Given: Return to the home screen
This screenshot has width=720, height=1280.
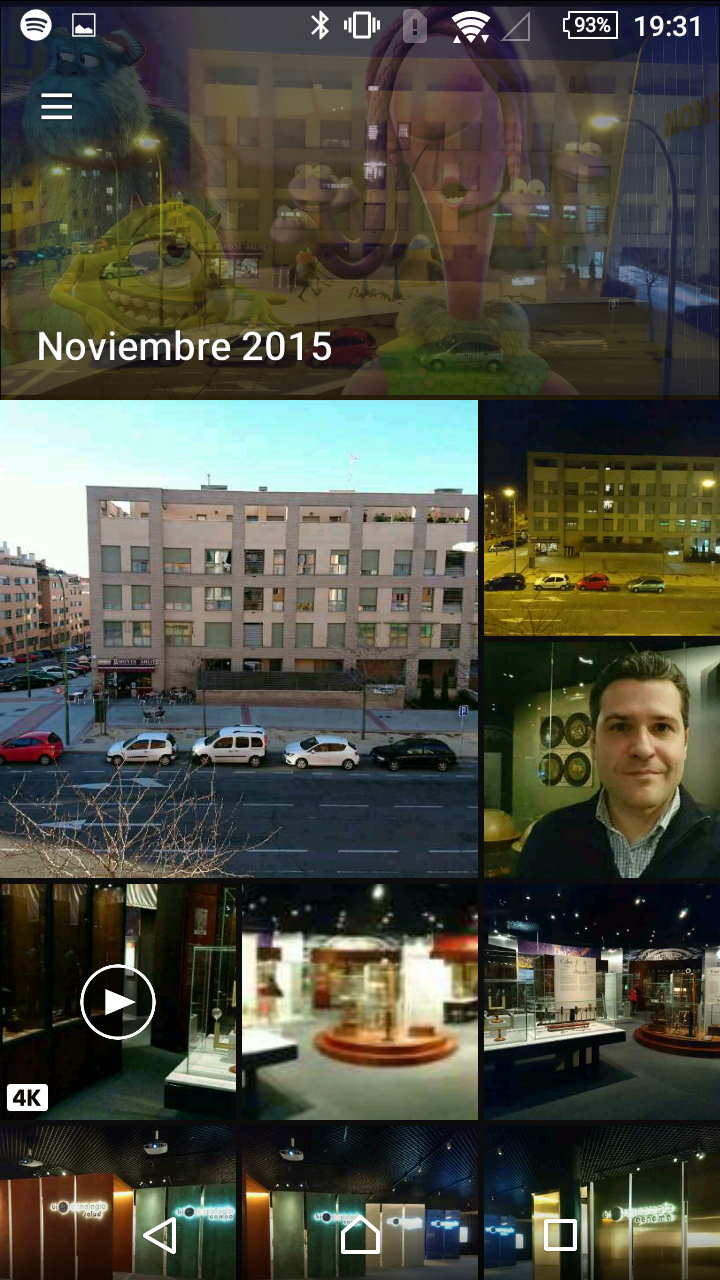Looking at the screenshot, I should tap(360, 1236).
